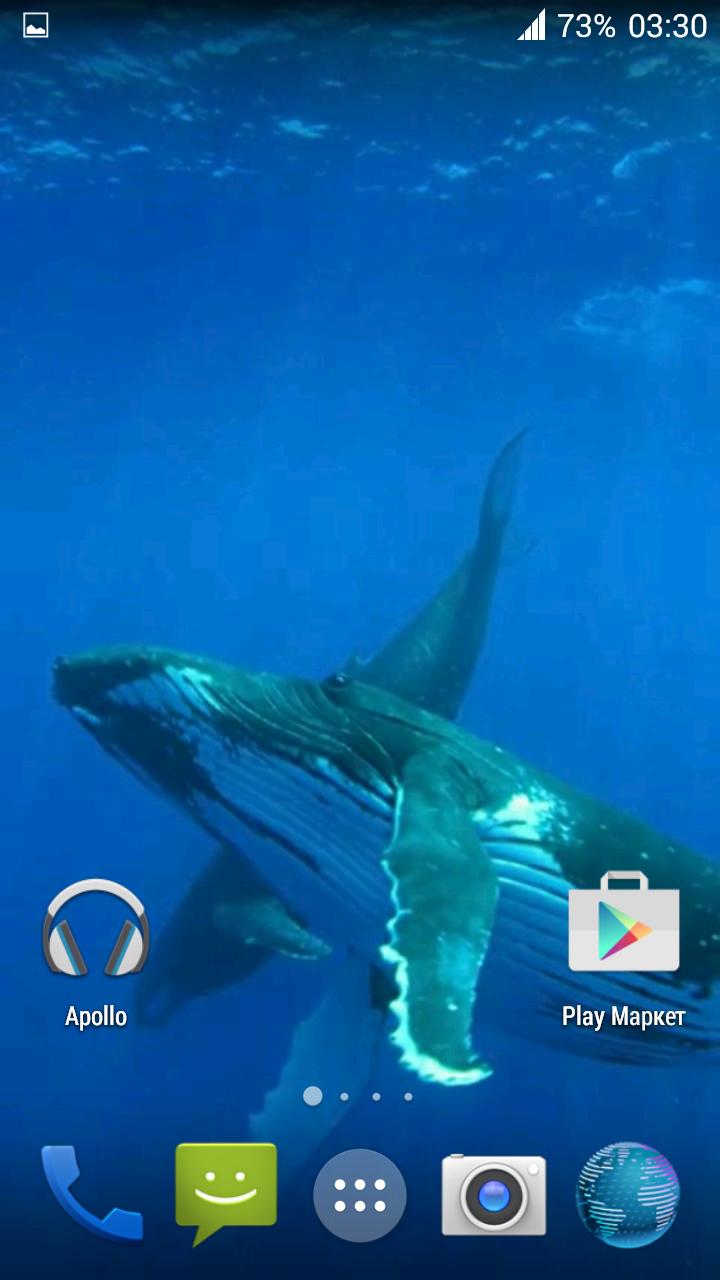Tap the Play Маркет label
Viewport: 720px width, 1280px height.
pyautogui.click(x=622, y=1018)
